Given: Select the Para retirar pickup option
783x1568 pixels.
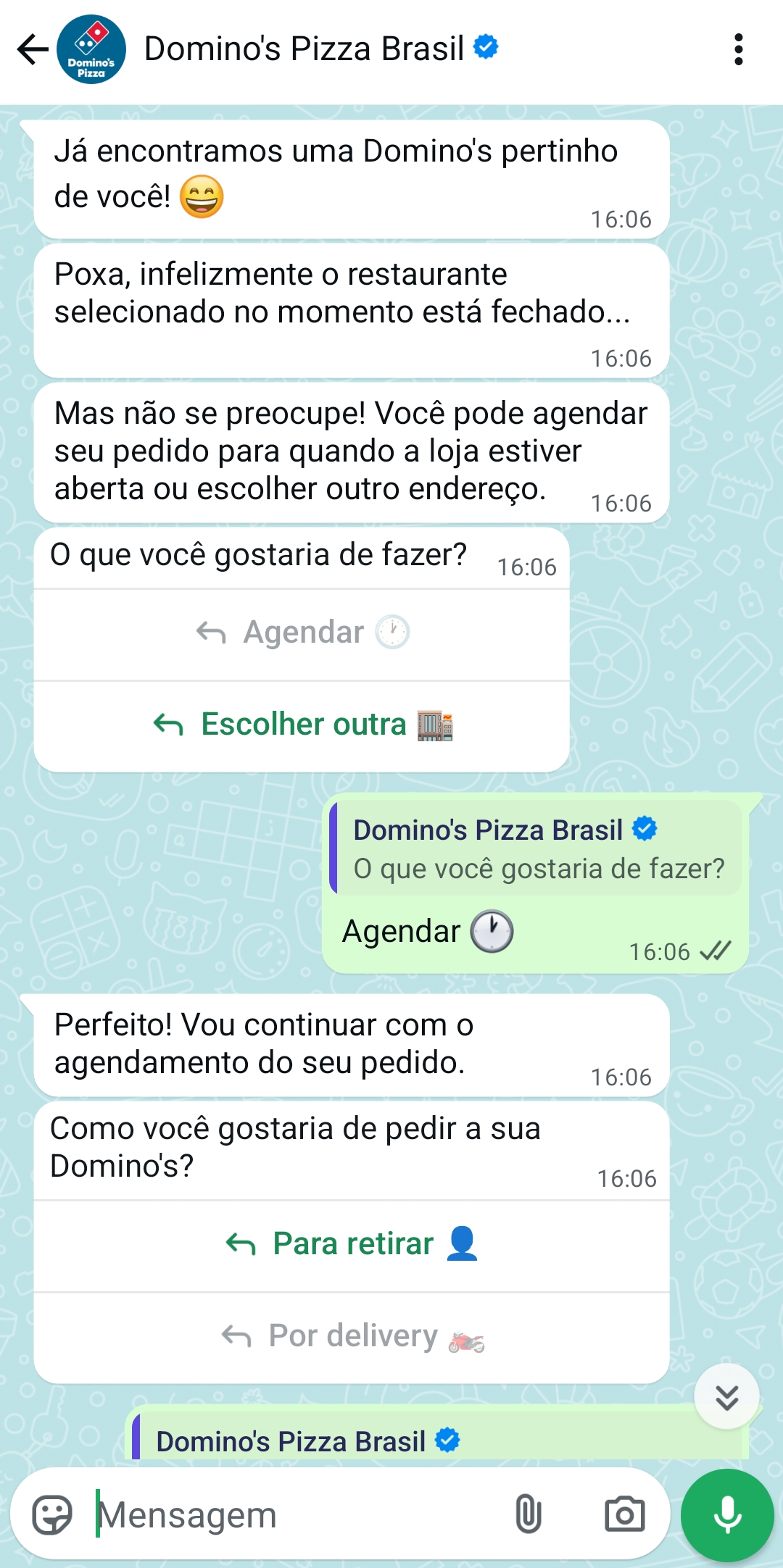Looking at the screenshot, I should 349,1243.
